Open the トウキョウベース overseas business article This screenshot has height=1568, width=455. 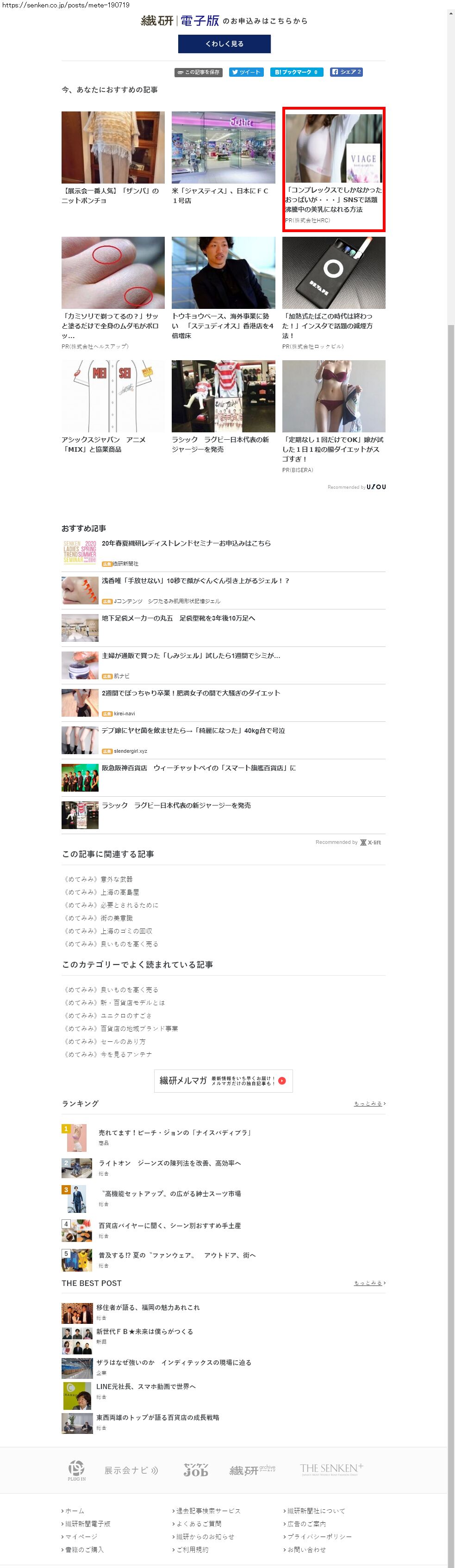point(223,289)
